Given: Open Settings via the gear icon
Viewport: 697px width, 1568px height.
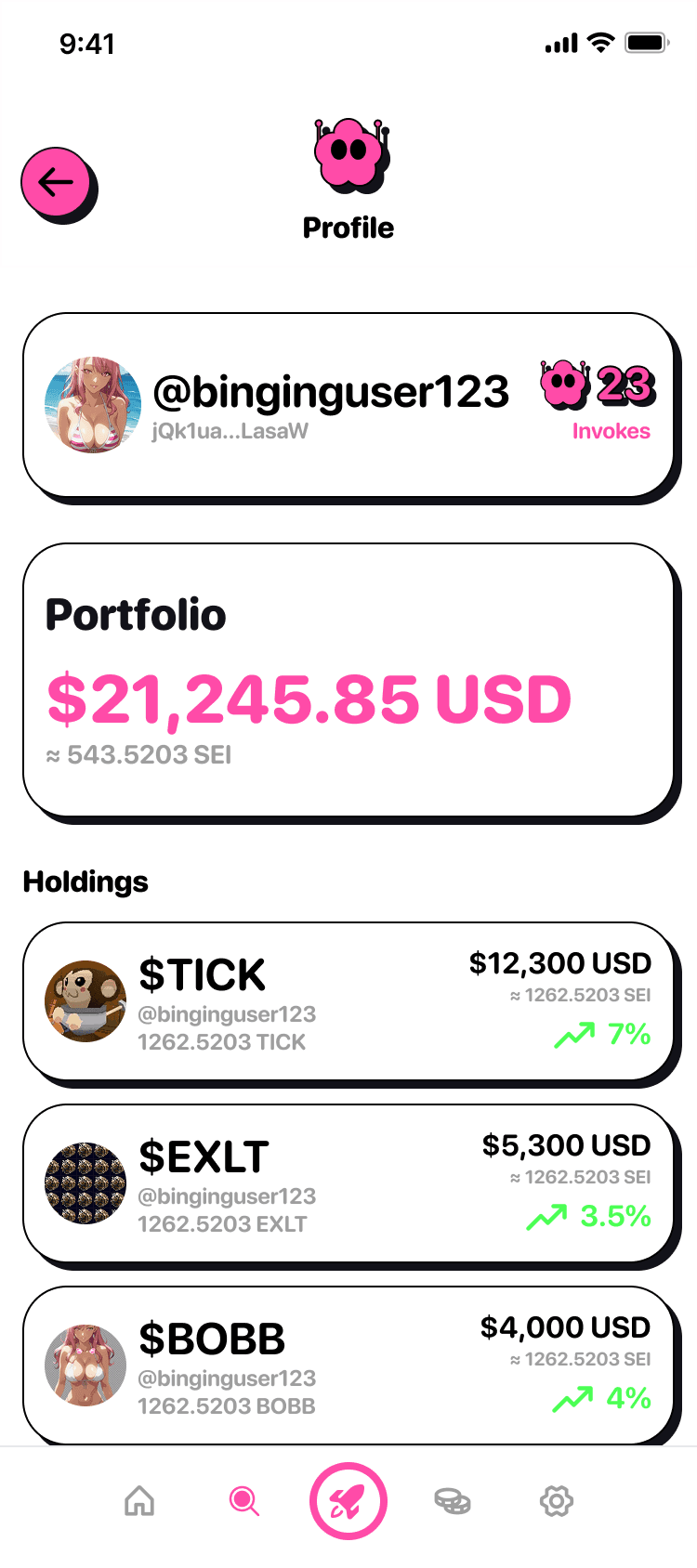Looking at the screenshot, I should tap(556, 1501).
